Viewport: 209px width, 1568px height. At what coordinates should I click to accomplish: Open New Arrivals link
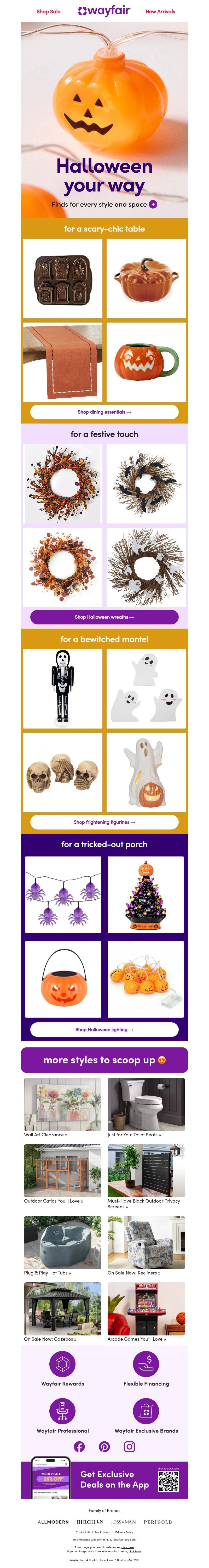pos(160,11)
